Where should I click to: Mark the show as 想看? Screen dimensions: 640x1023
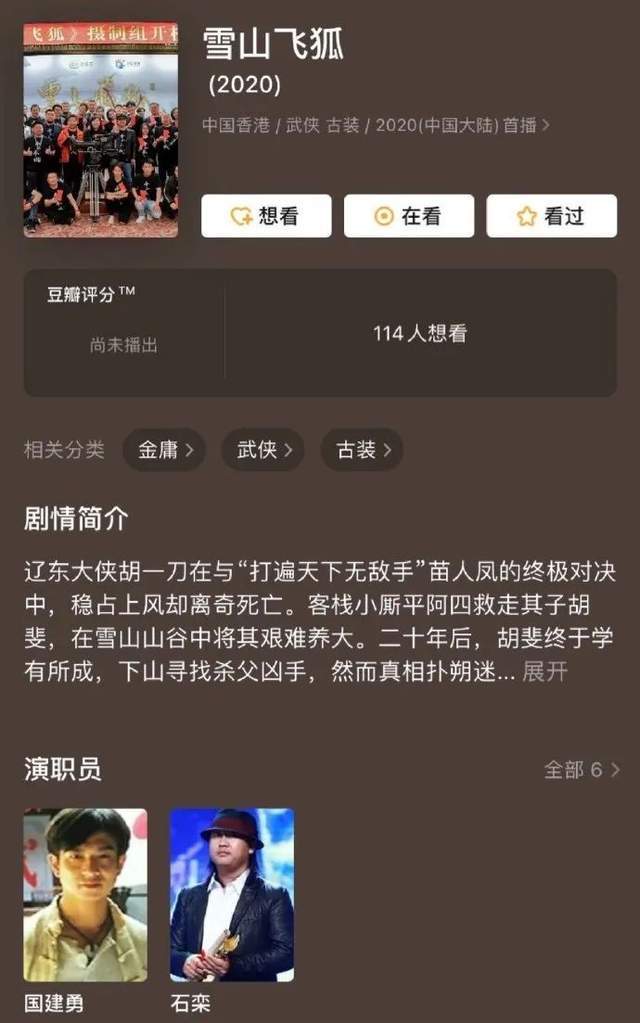[x=266, y=216]
